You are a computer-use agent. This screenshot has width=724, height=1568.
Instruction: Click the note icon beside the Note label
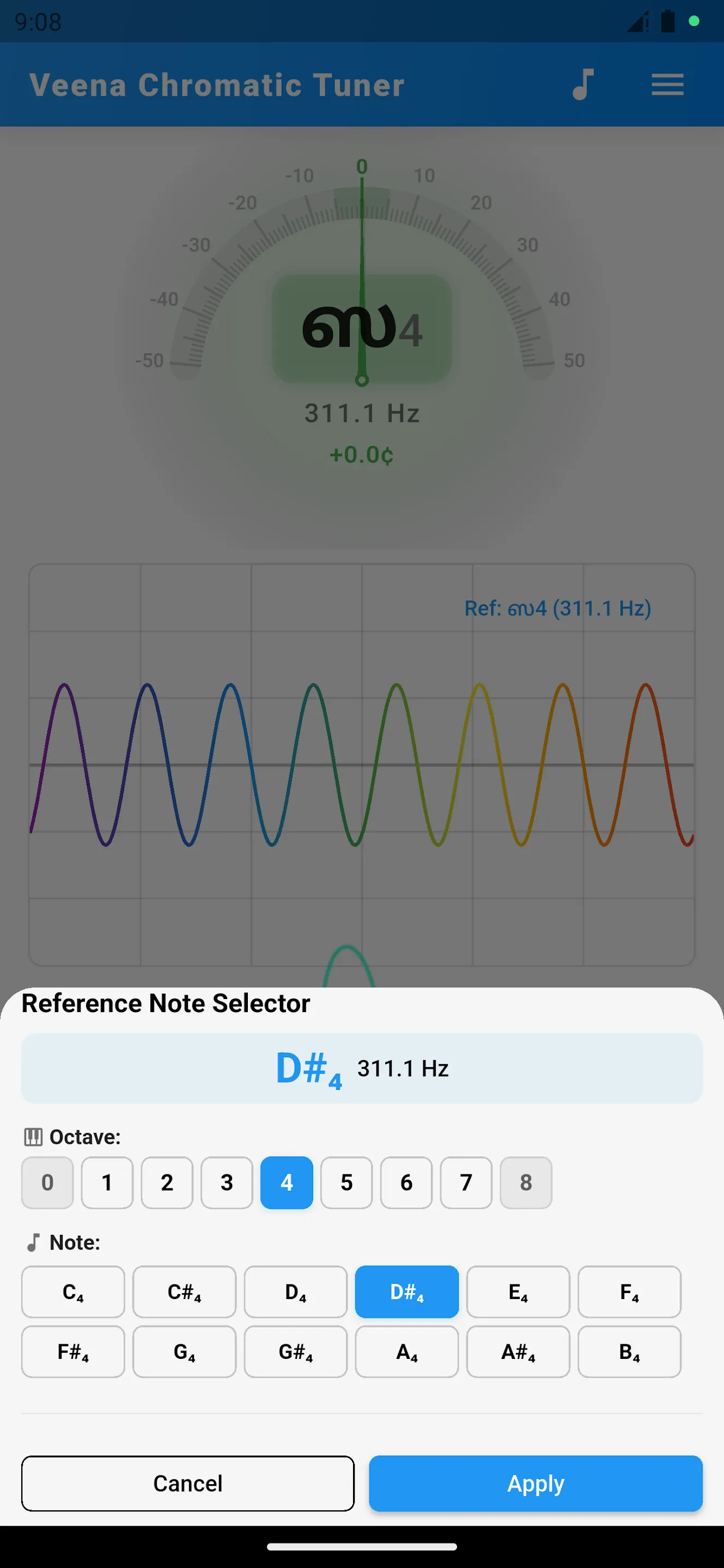click(x=34, y=1242)
